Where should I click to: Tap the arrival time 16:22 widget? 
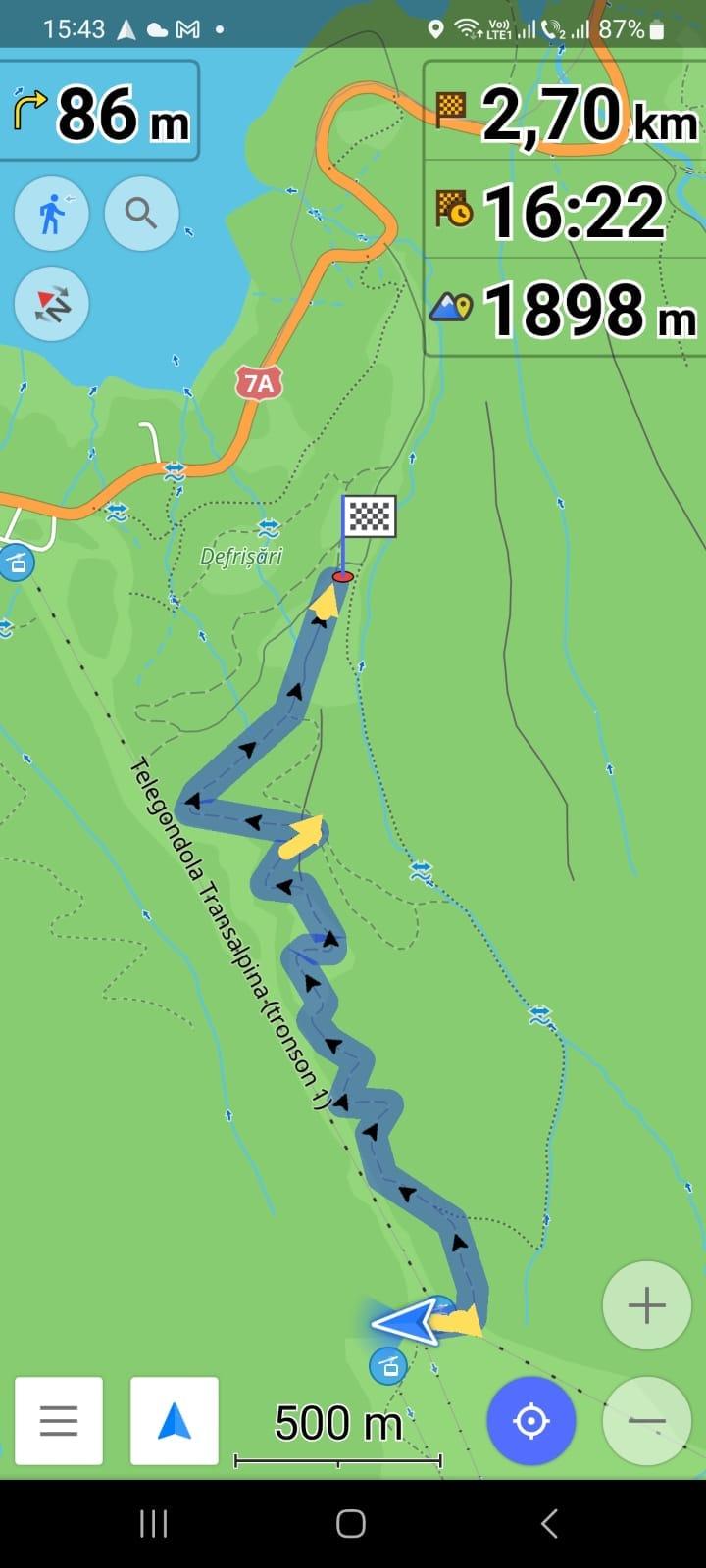click(565, 210)
